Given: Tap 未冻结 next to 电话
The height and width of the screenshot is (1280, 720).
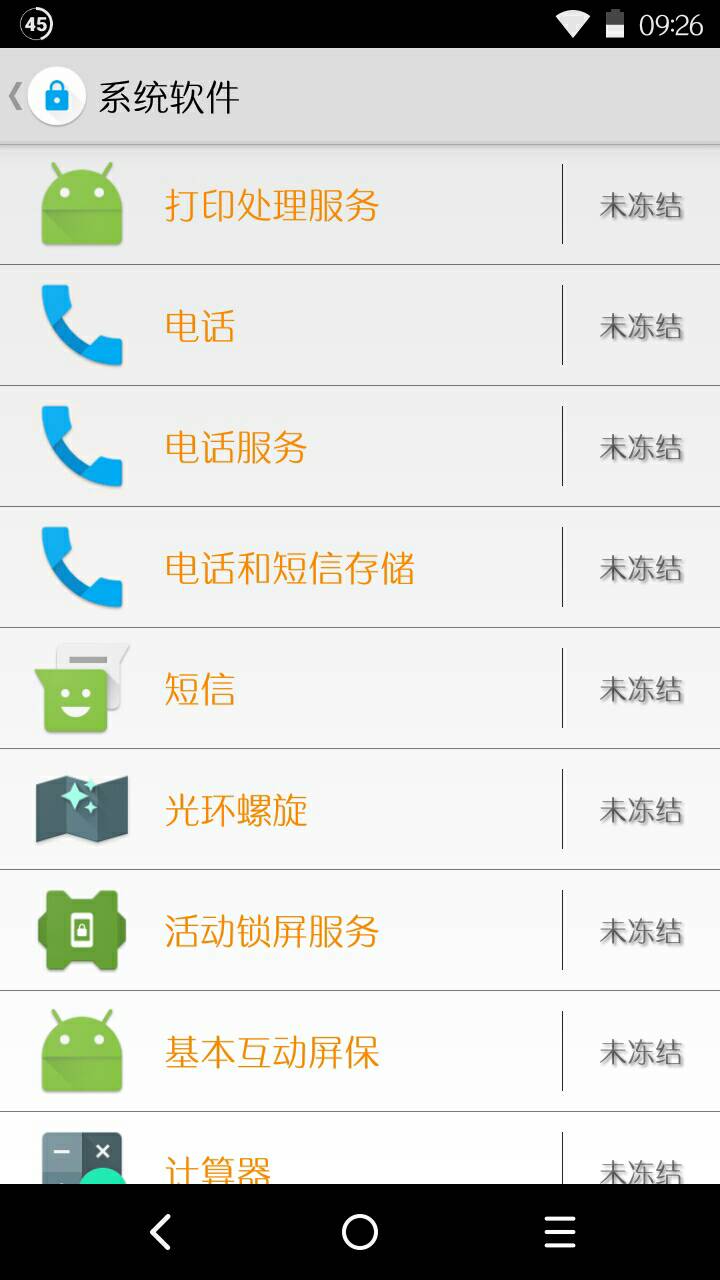Looking at the screenshot, I should pos(641,326).
